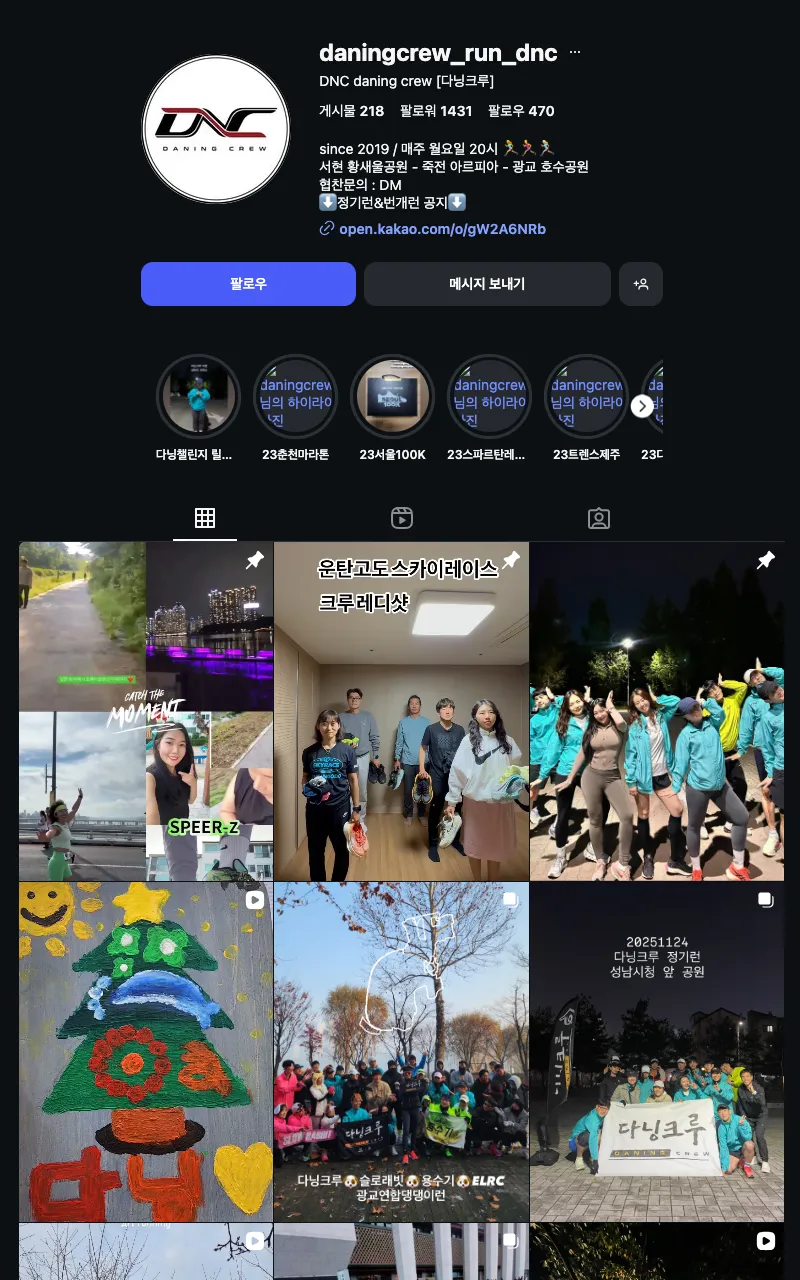Open the 23트렌스제주 story highlight
This screenshot has height=1280, width=800.
pos(586,396)
